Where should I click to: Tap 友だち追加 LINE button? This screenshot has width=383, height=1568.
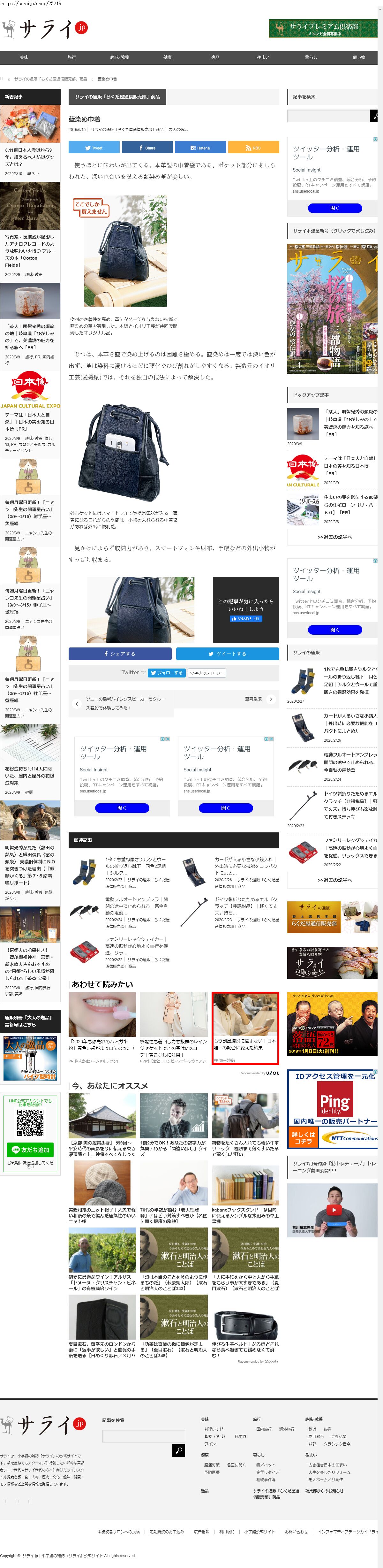pos(30,1150)
